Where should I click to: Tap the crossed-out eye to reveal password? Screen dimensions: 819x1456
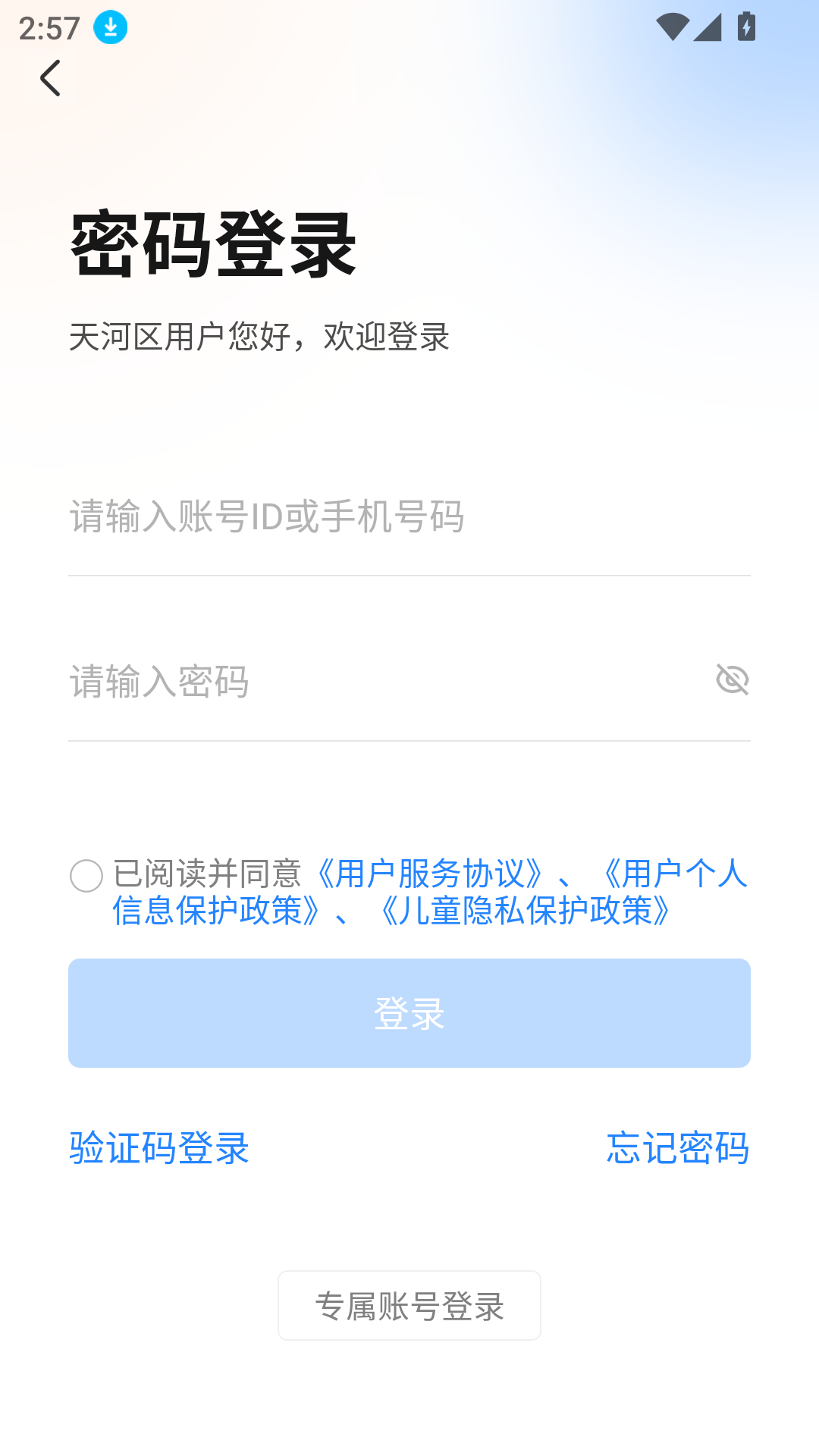(x=733, y=680)
